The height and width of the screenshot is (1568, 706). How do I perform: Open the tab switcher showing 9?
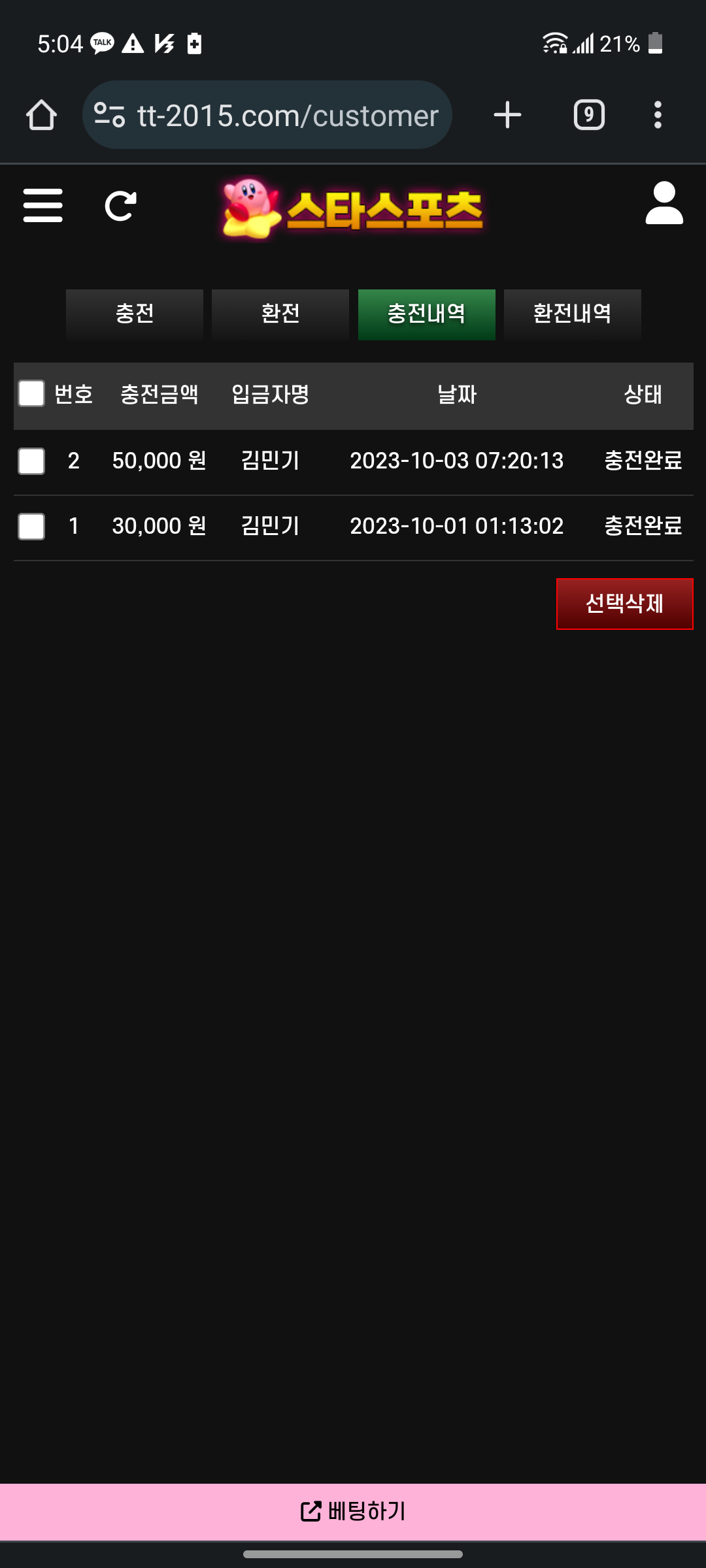pyautogui.click(x=589, y=116)
